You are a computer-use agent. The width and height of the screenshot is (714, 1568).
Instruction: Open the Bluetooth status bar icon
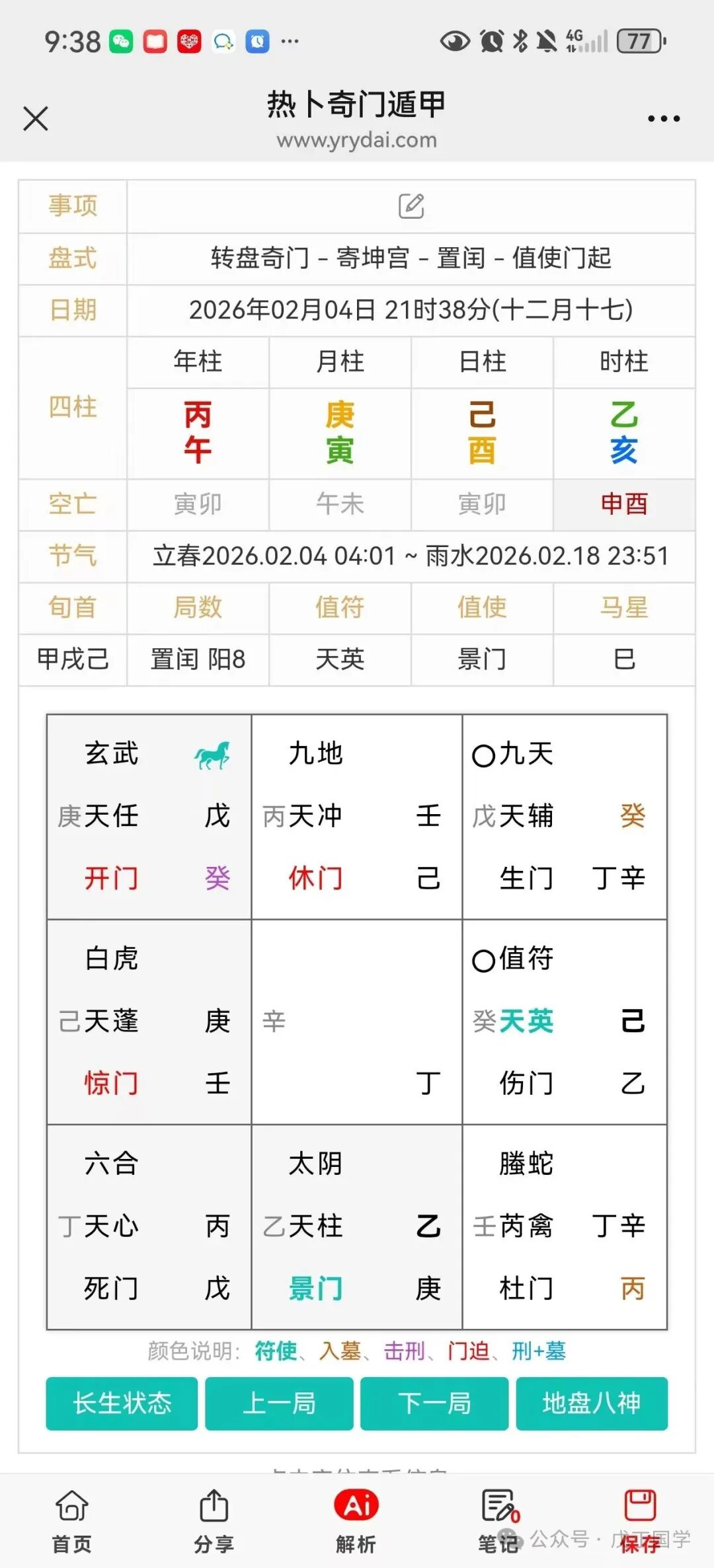pos(521,41)
